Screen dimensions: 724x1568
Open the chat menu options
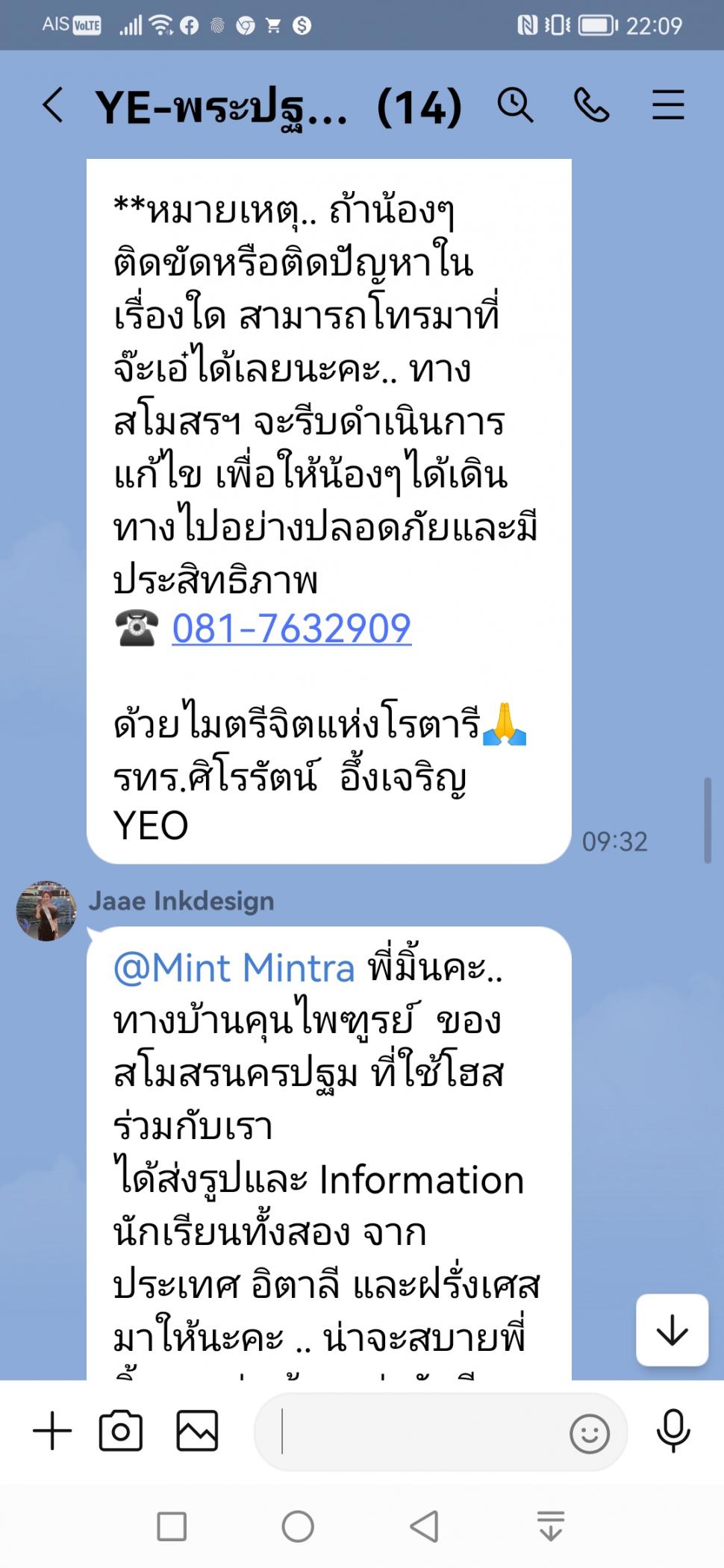tap(668, 105)
